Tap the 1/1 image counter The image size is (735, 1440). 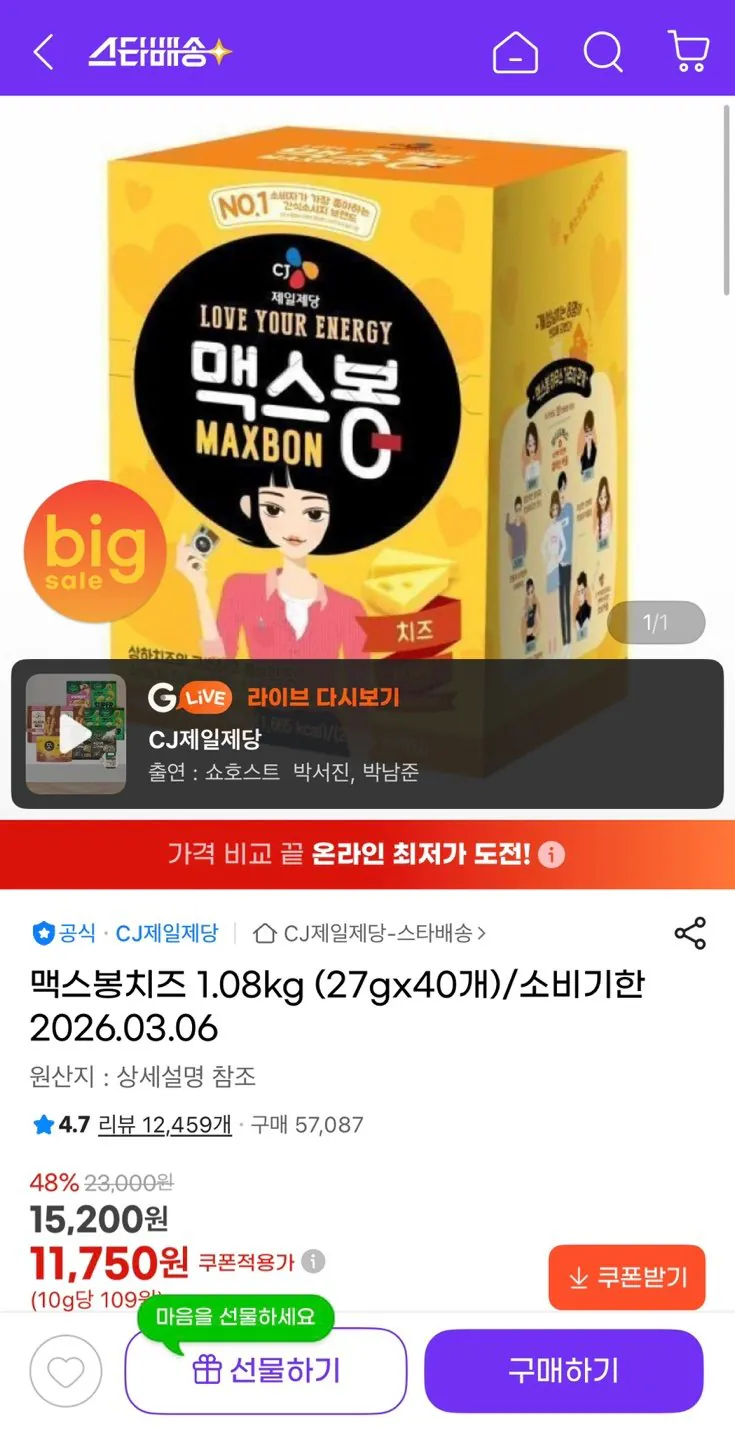[656, 621]
